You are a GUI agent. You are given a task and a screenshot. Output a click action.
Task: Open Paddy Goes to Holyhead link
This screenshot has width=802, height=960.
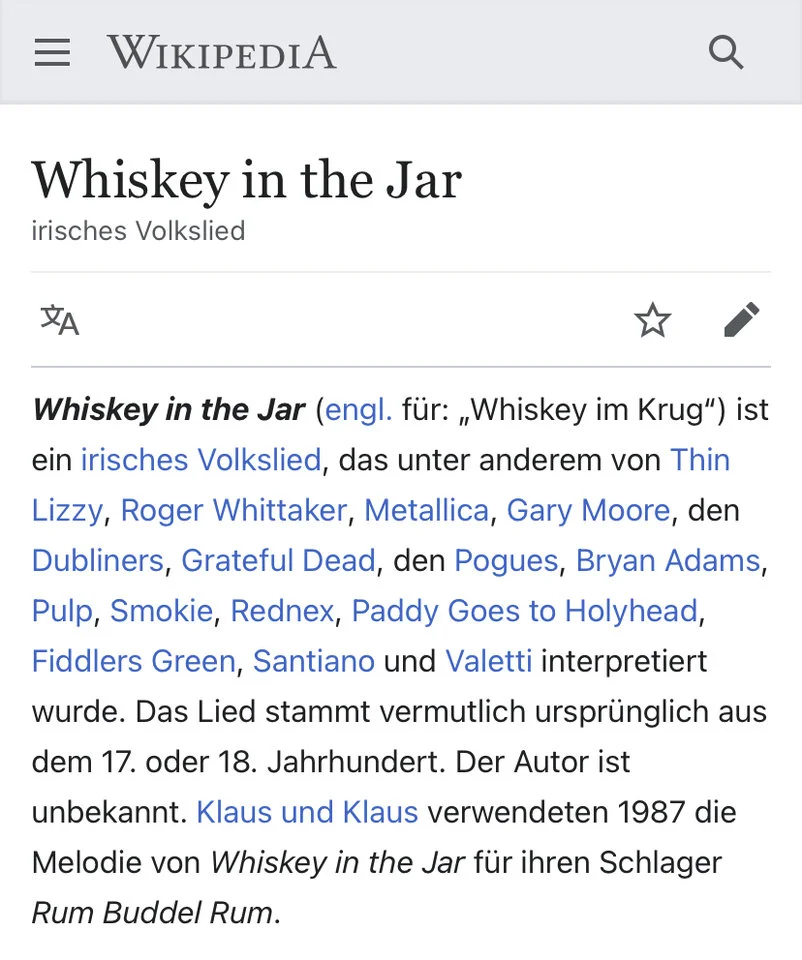point(524,610)
